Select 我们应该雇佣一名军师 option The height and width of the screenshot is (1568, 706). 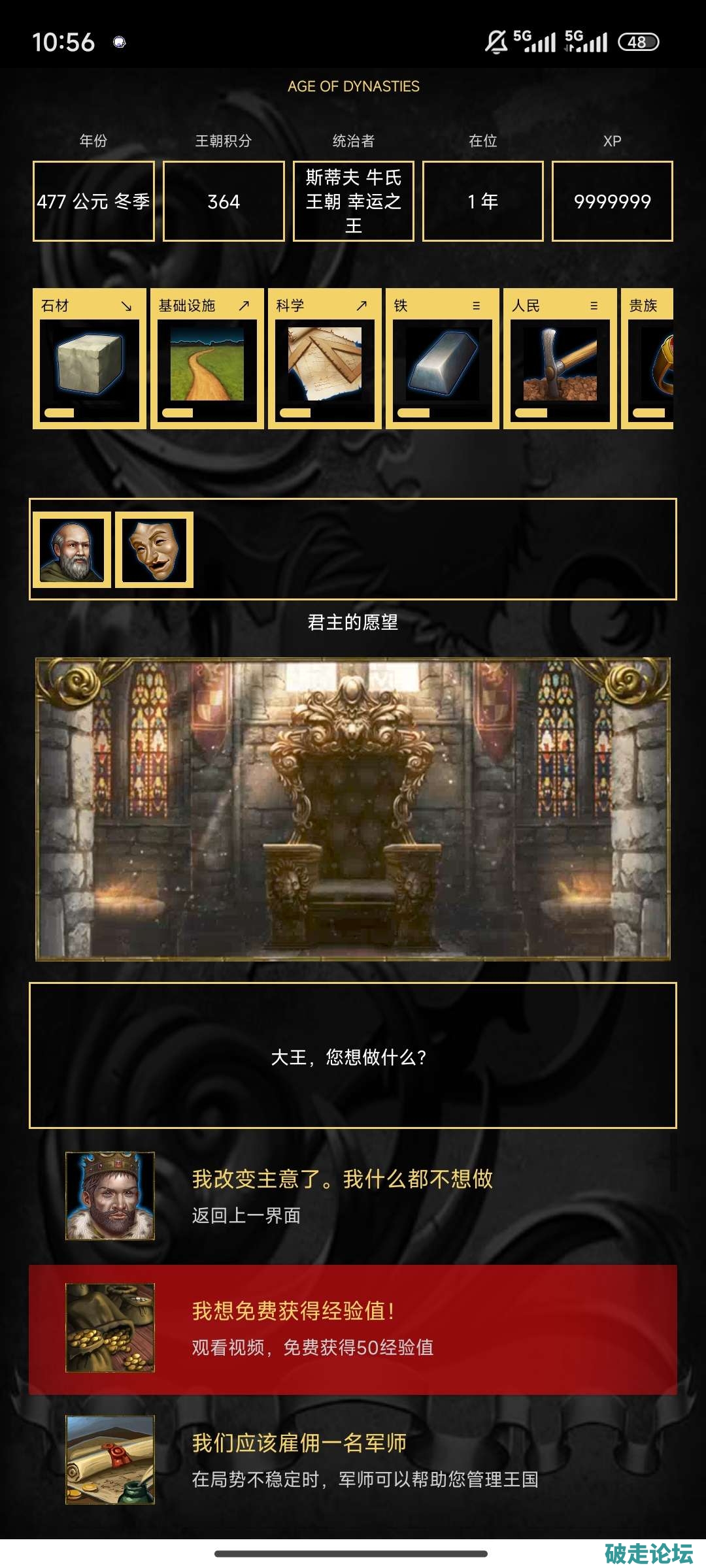pyautogui.click(x=353, y=1460)
